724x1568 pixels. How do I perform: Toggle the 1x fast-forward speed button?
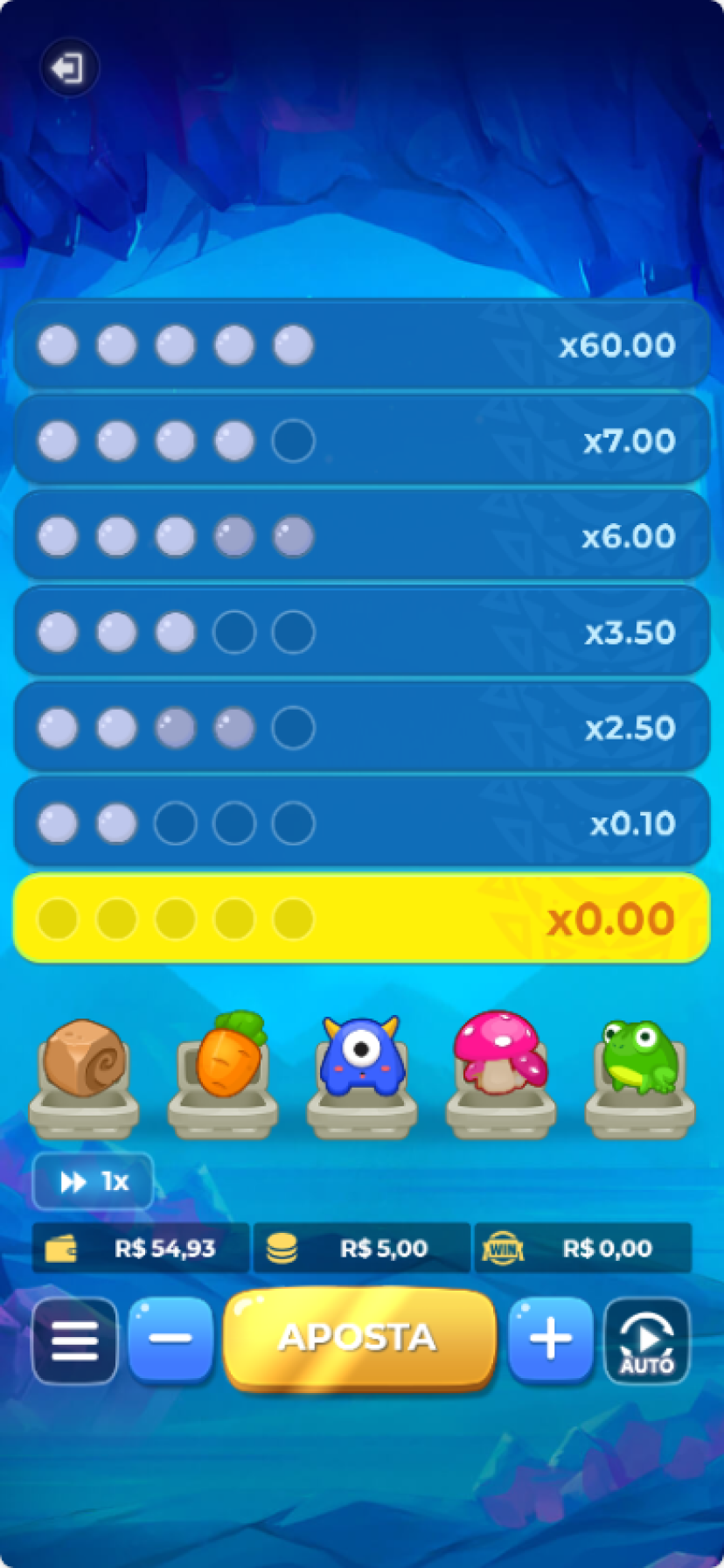click(94, 1182)
